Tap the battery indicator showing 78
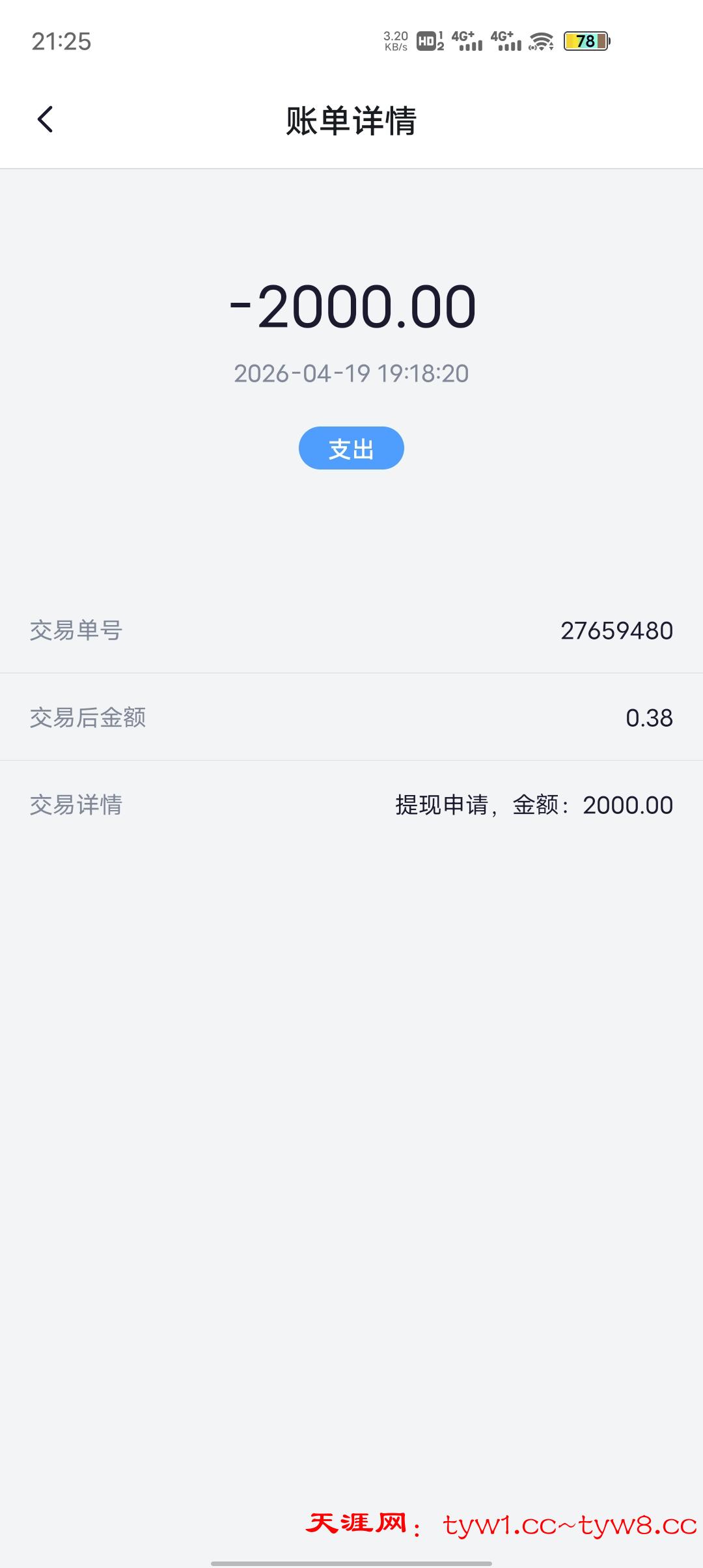703x1568 pixels. click(x=584, y=41)
